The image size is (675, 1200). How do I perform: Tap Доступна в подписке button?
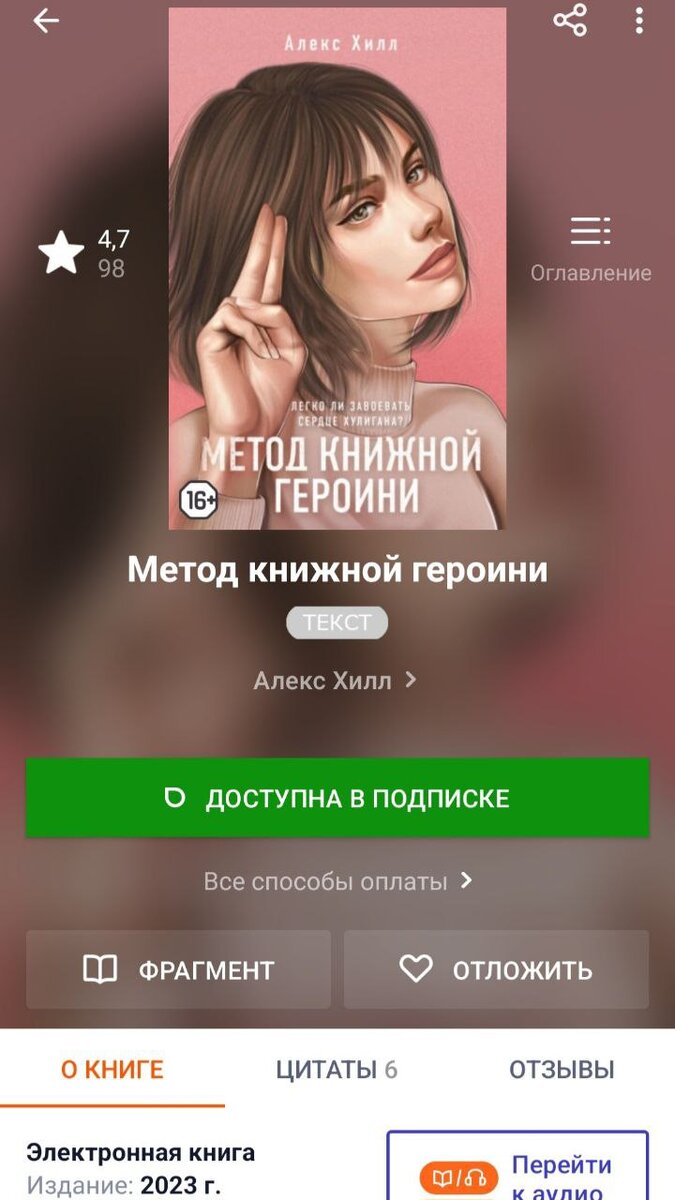click(x=337, y=798)
